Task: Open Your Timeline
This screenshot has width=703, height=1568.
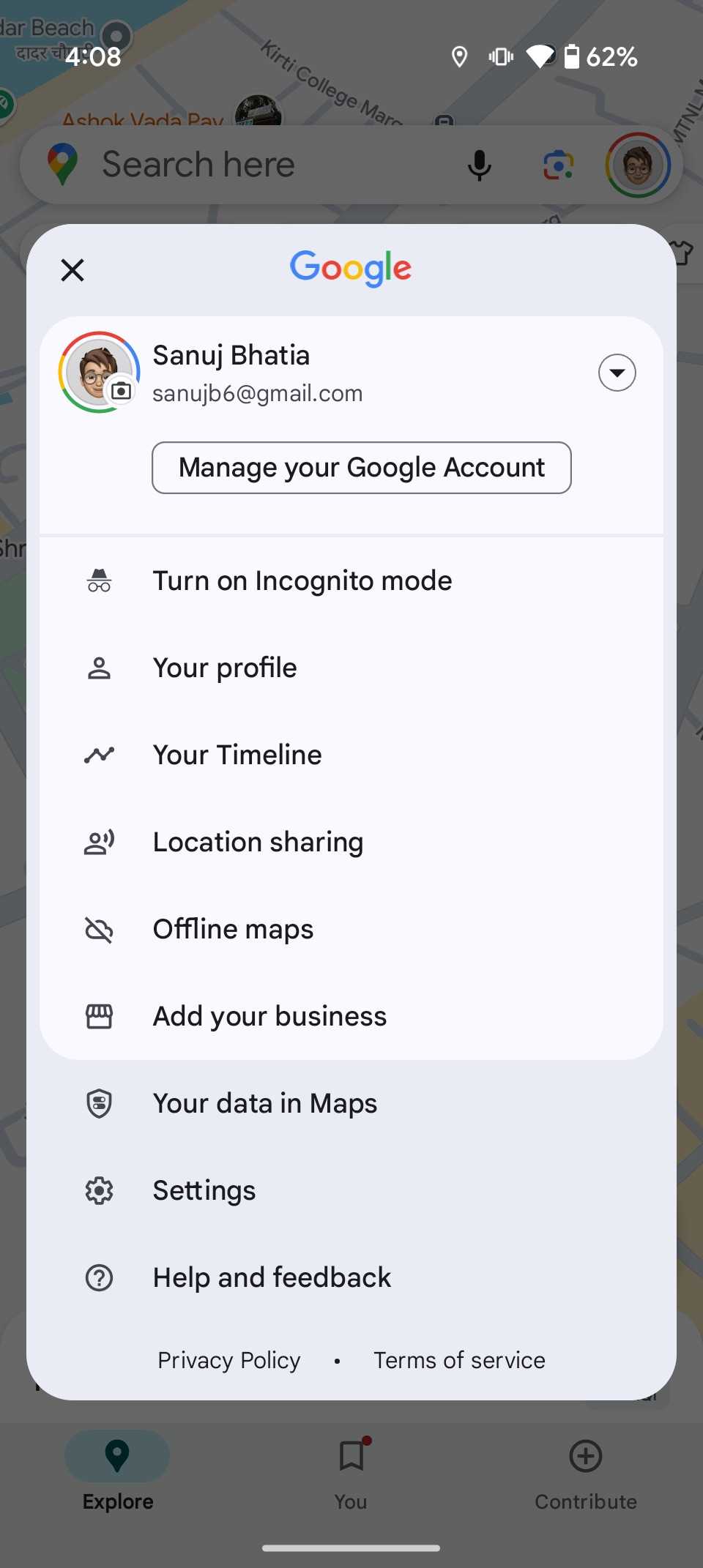Action: coord(237,755)
